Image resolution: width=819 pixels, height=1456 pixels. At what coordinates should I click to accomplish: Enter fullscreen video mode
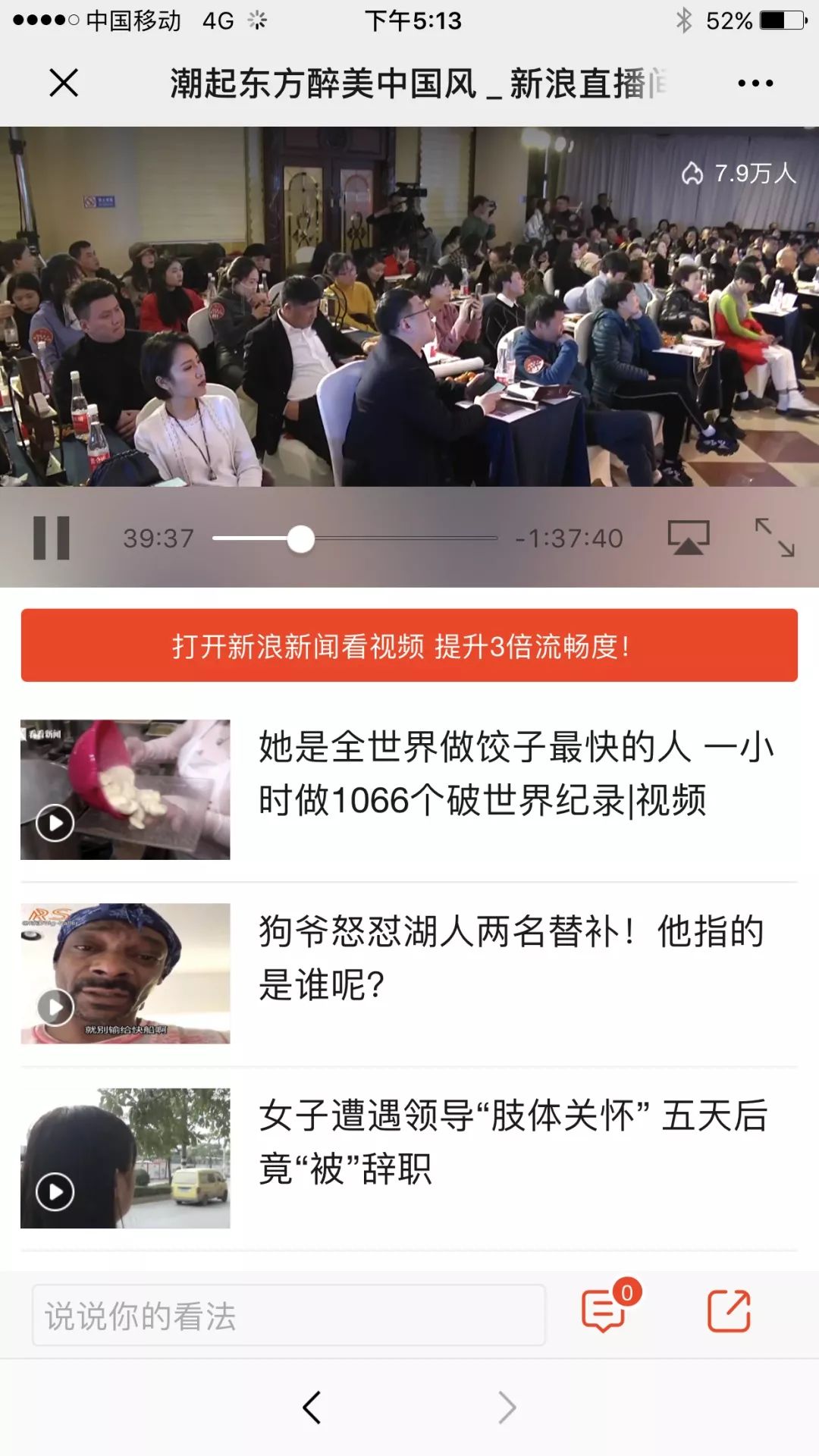coord(775,538)
